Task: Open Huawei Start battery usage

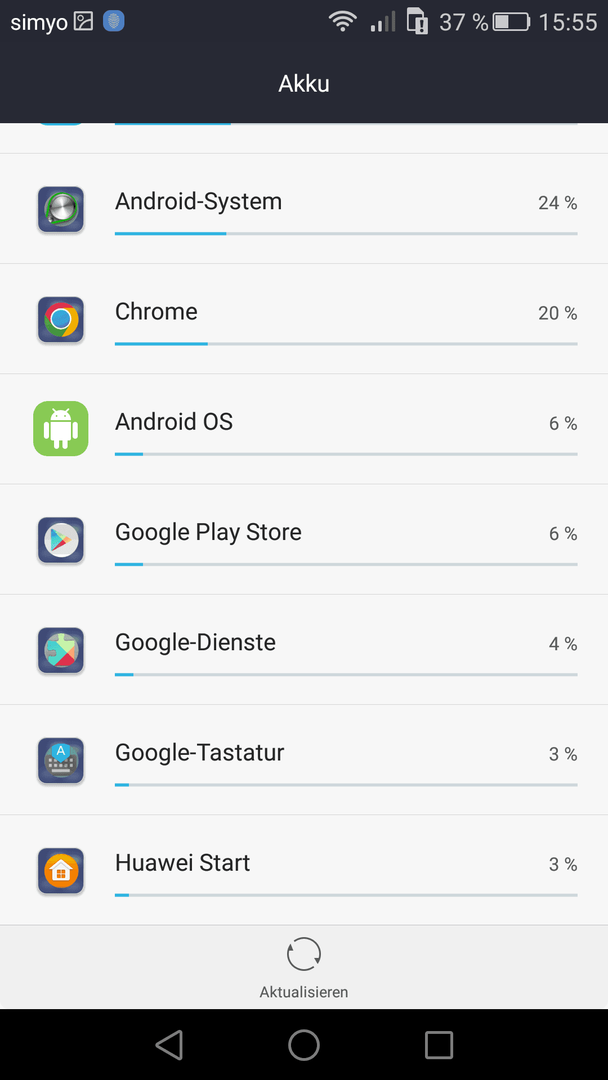Action: (304, 870)
